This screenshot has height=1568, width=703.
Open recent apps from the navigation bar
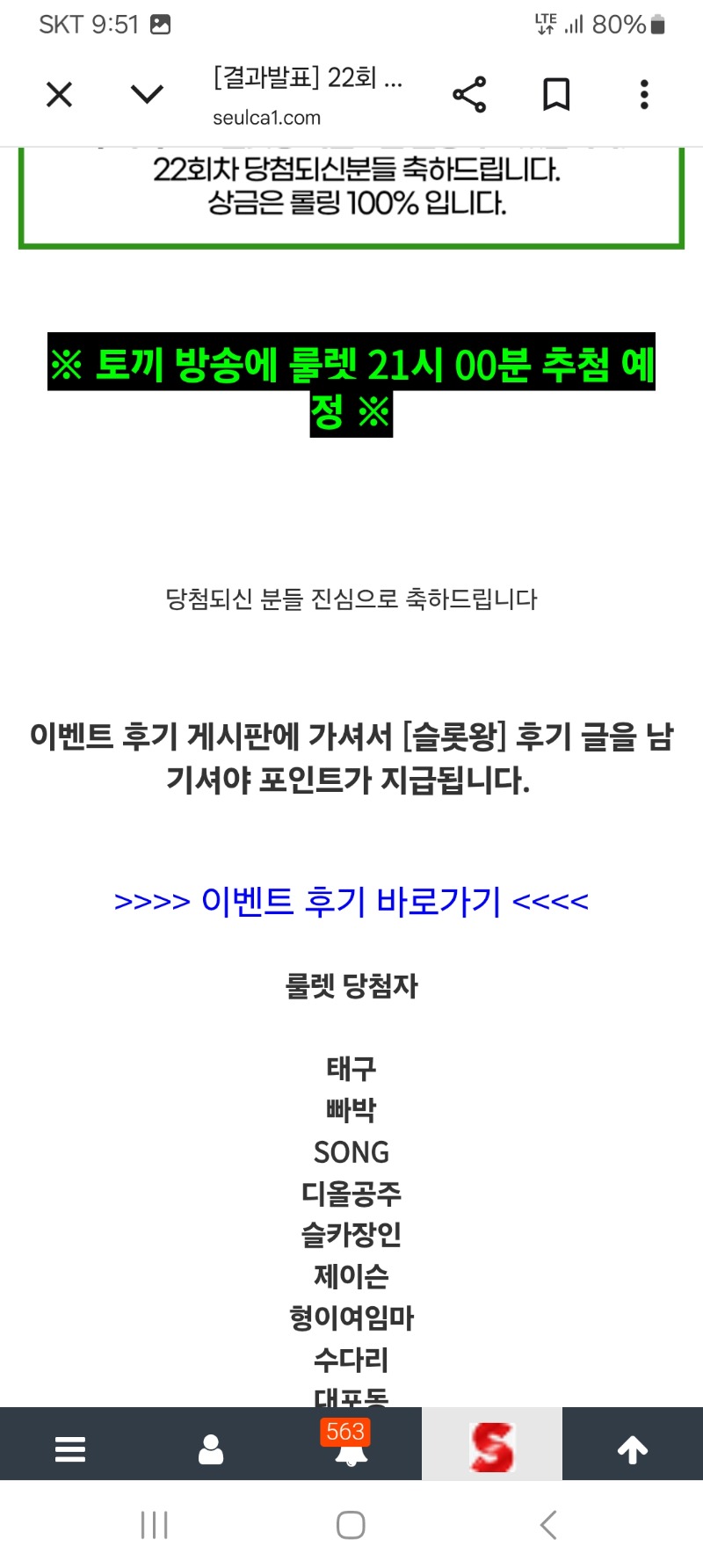point(155,1525)
